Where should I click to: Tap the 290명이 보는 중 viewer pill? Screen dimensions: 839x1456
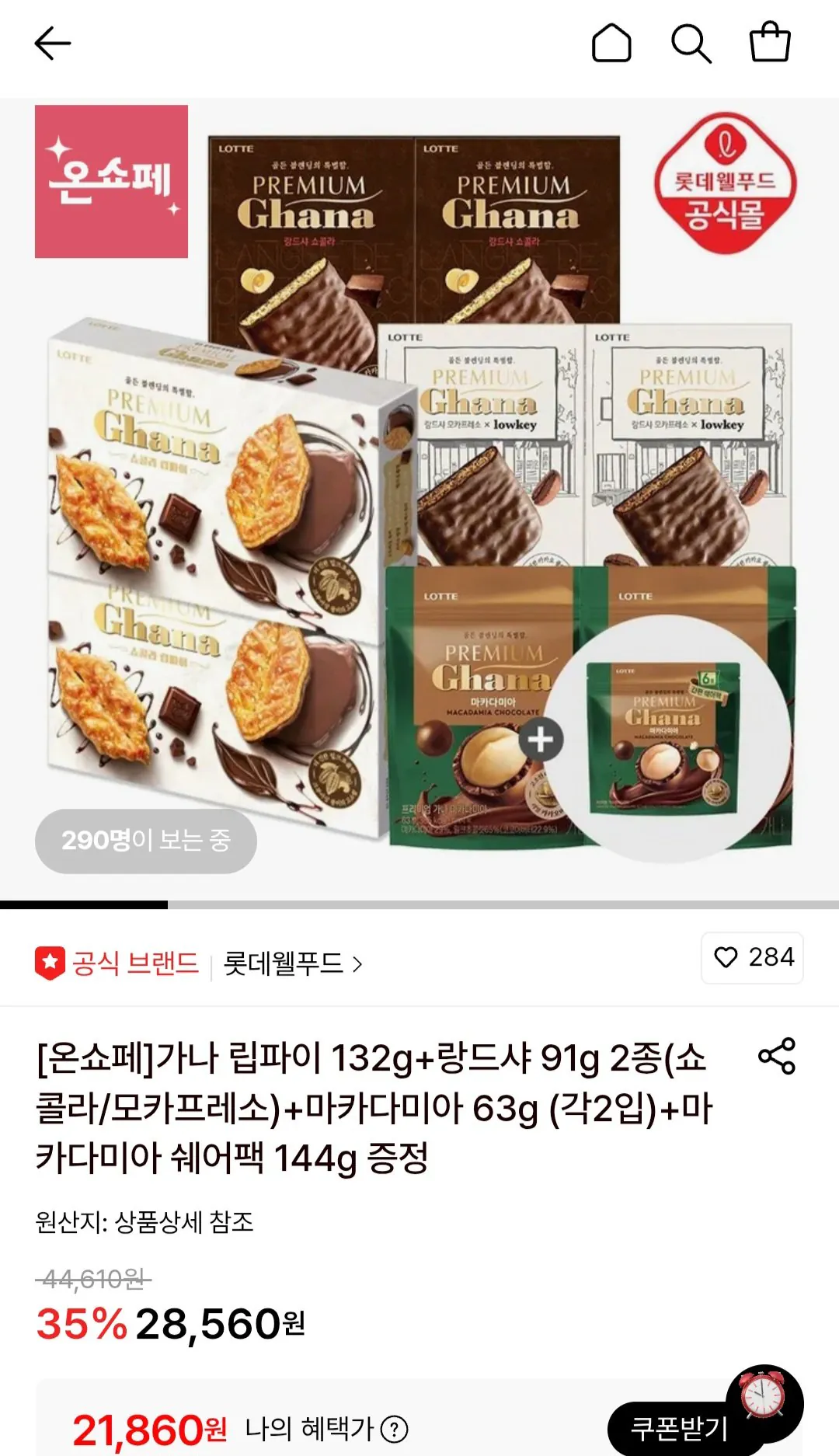(144, 841)
